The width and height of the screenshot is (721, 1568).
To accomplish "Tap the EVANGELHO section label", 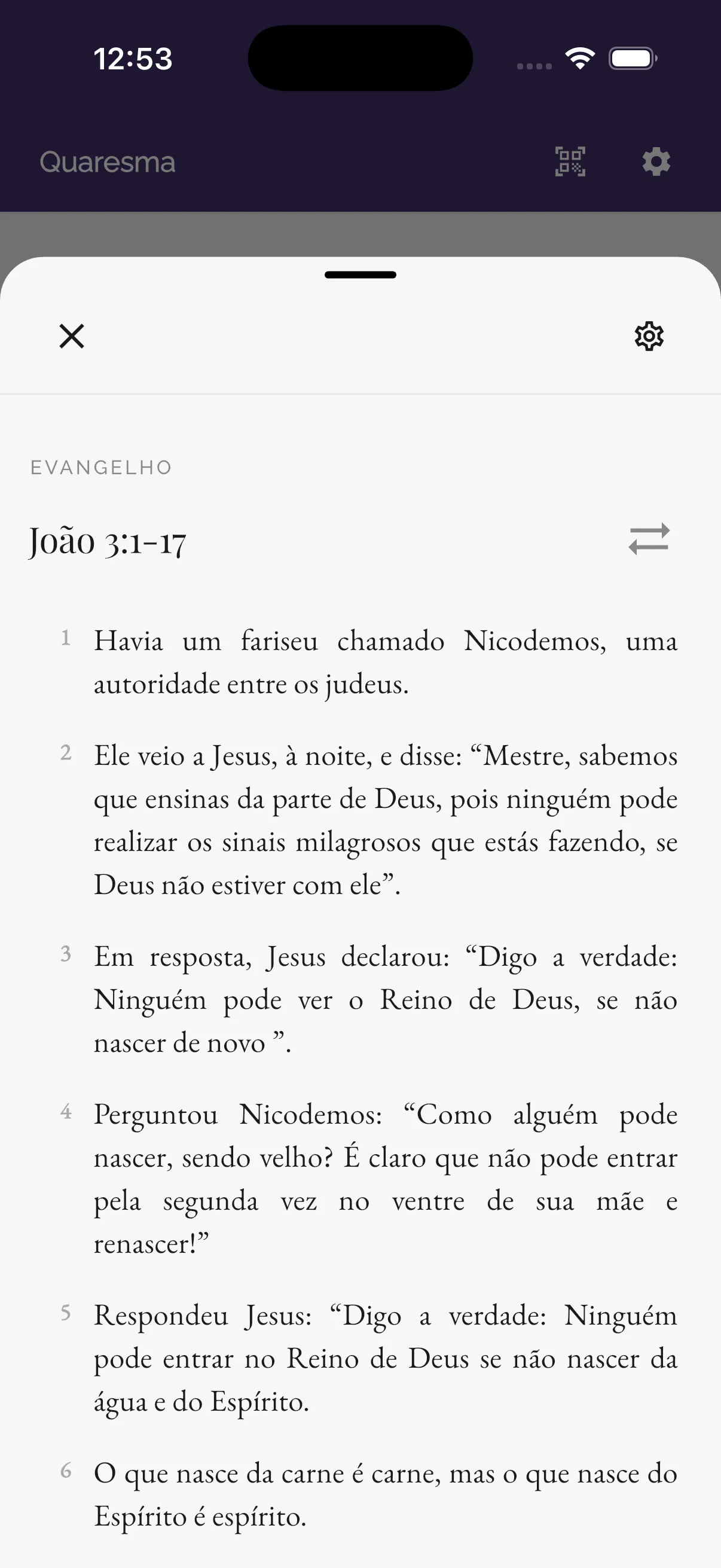I will [100, 468].
